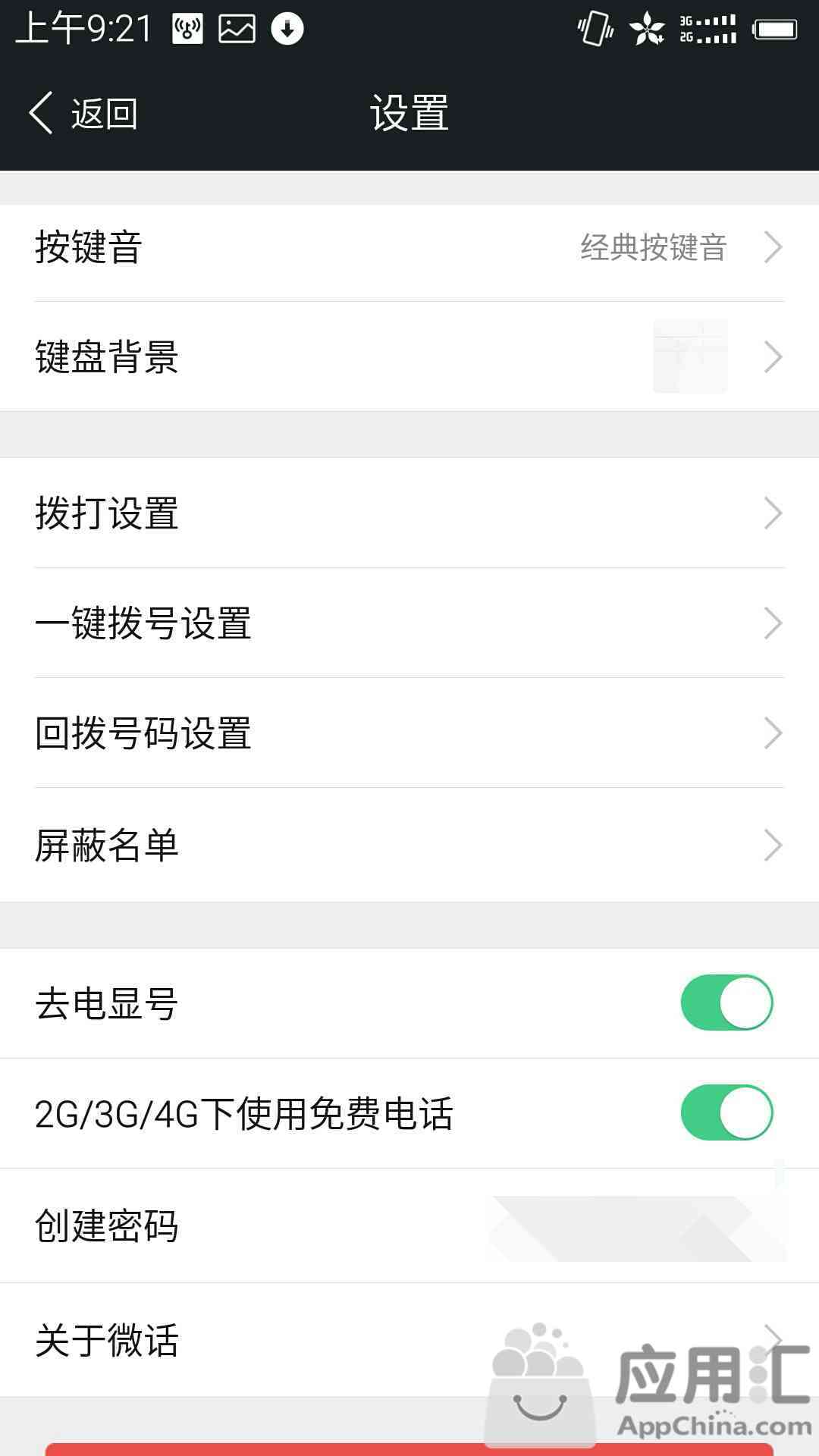
Task: Open 一键拨号设置 speed dial settings
Action: [x=409, y=623]
